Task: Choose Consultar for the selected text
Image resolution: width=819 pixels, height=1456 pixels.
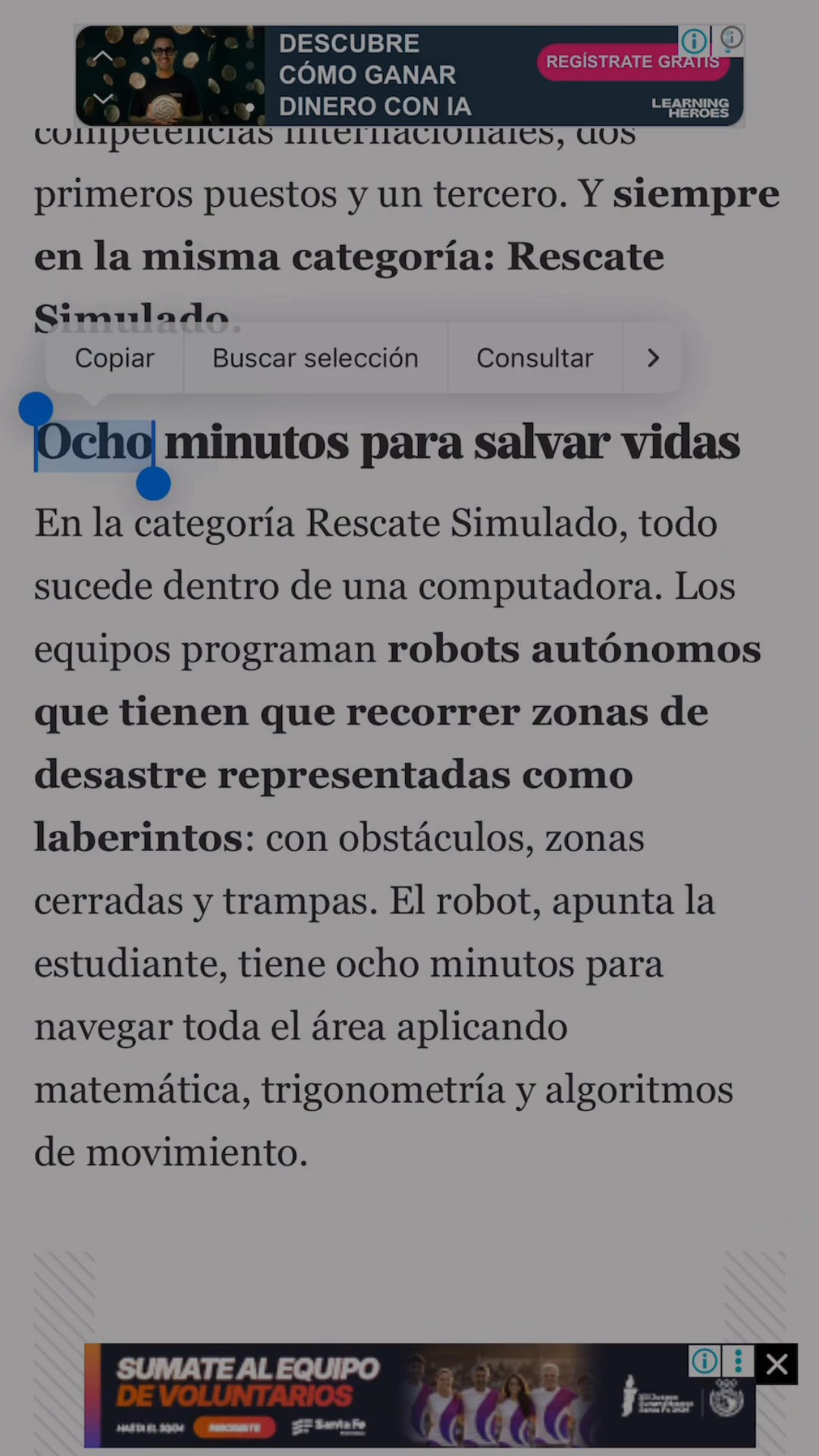Action: coord(535,358)
